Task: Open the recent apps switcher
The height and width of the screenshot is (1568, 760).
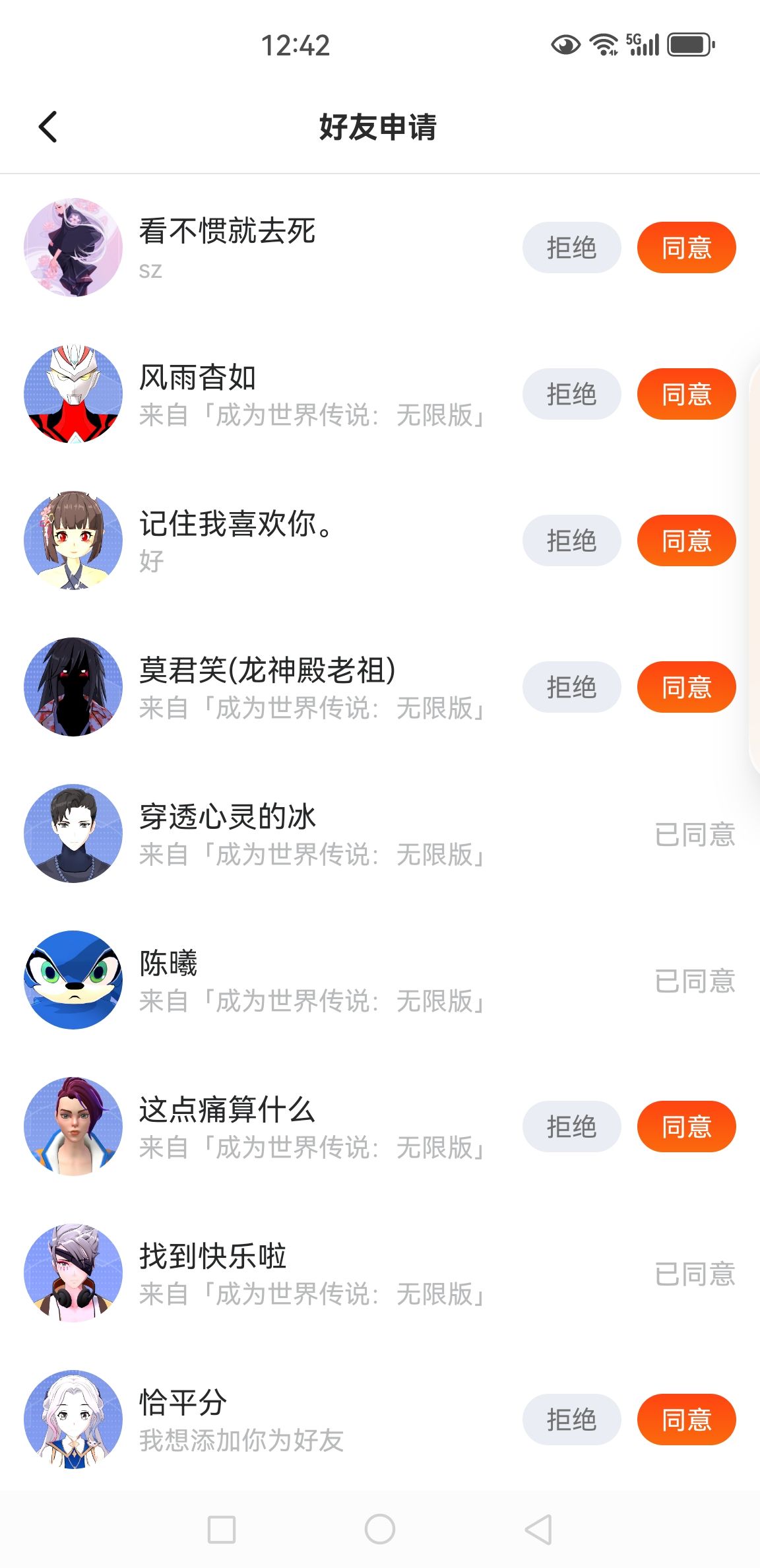Action: pyautogui.click(x=222, y=1530)
